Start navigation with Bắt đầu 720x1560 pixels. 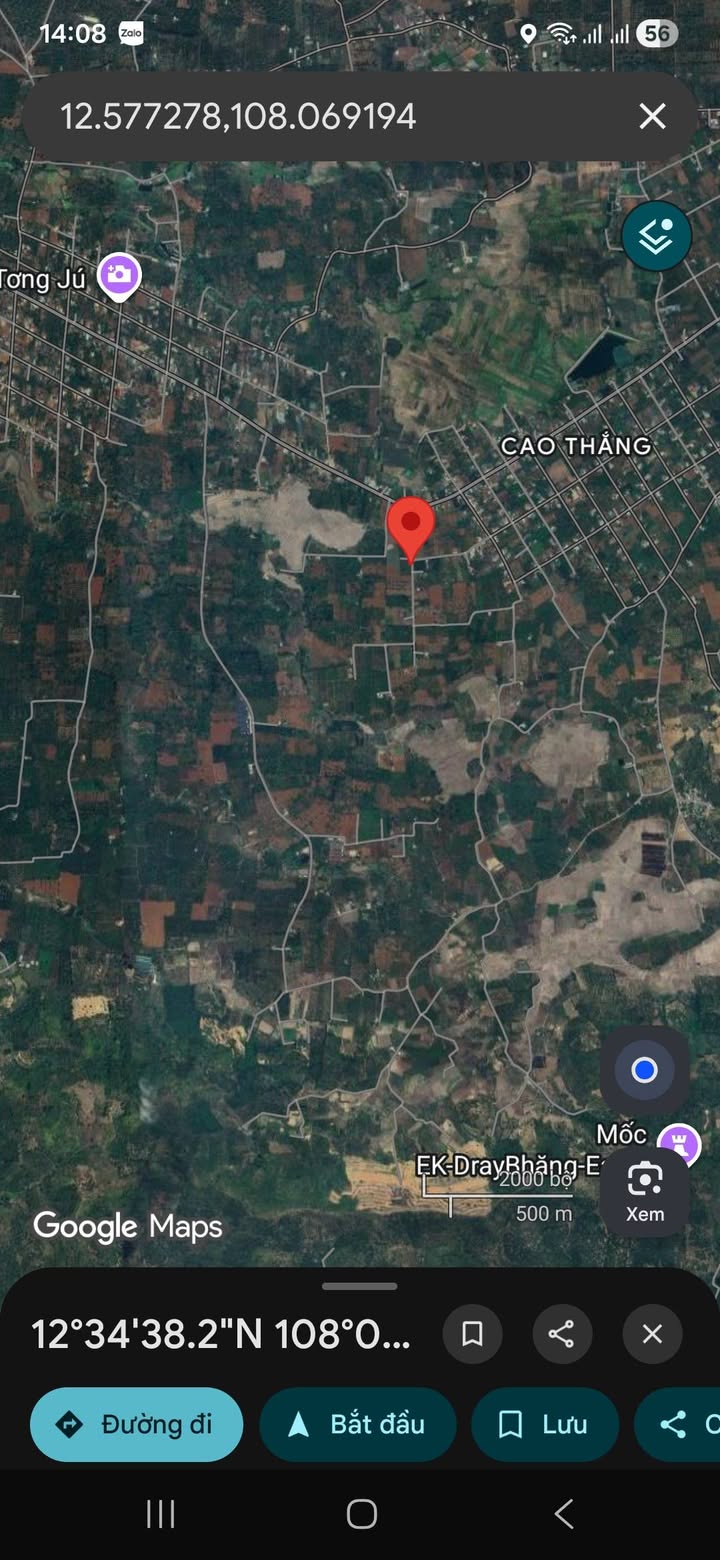click(x=358, y=1424)
